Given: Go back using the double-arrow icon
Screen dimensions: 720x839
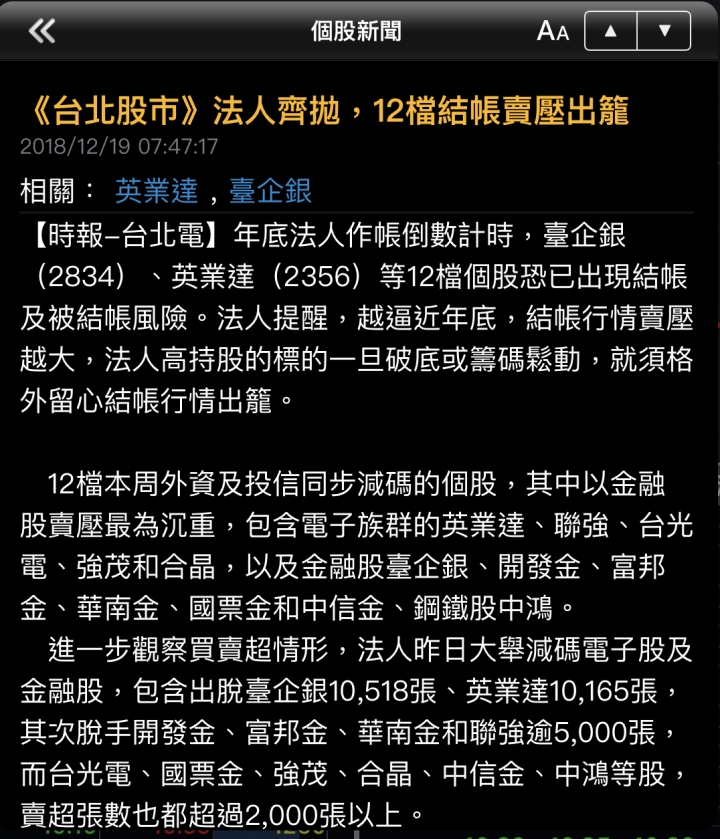Looking at the screenshot, I should coord(41,31).
